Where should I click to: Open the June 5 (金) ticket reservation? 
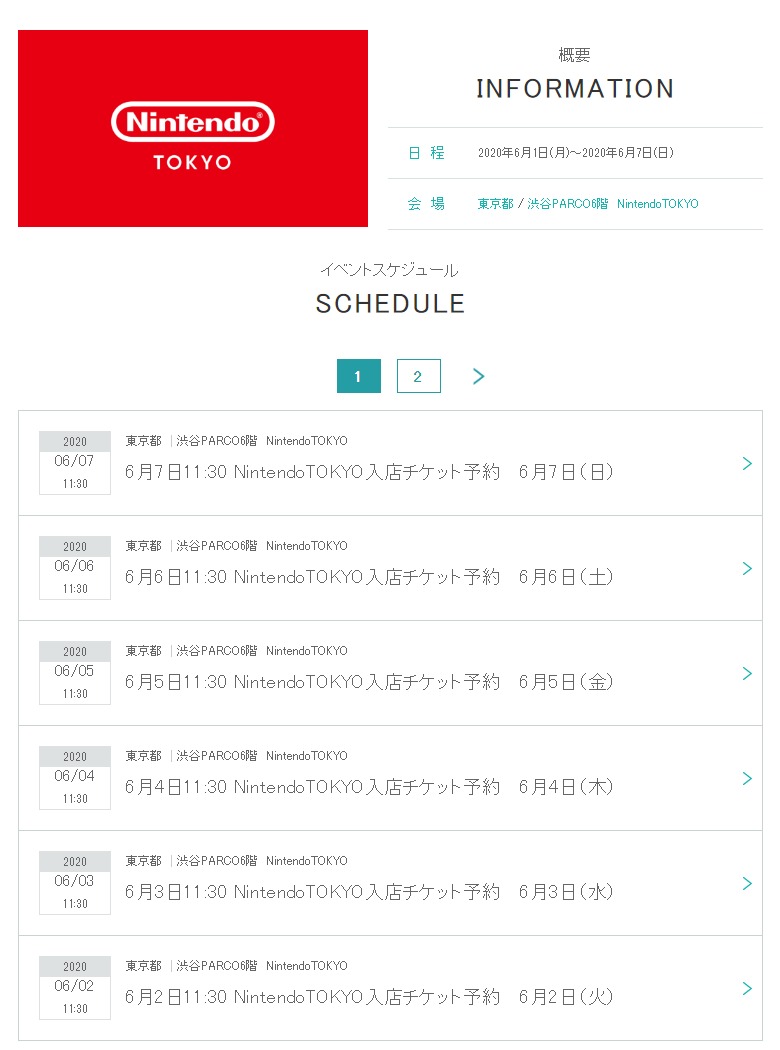pyautogui.click(x=369, y=682)
